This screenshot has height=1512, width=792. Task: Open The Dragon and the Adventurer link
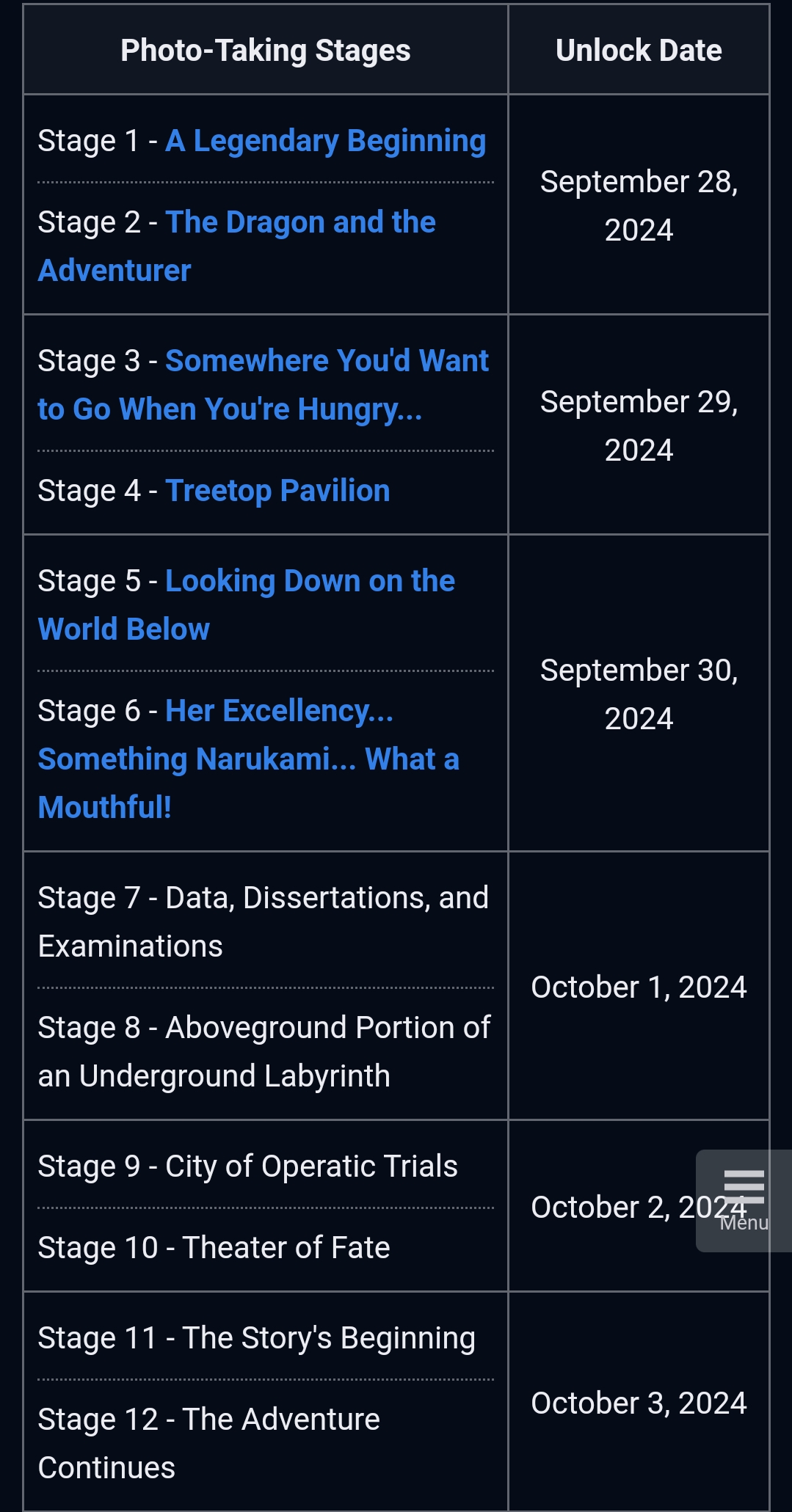tap(300, 222)
